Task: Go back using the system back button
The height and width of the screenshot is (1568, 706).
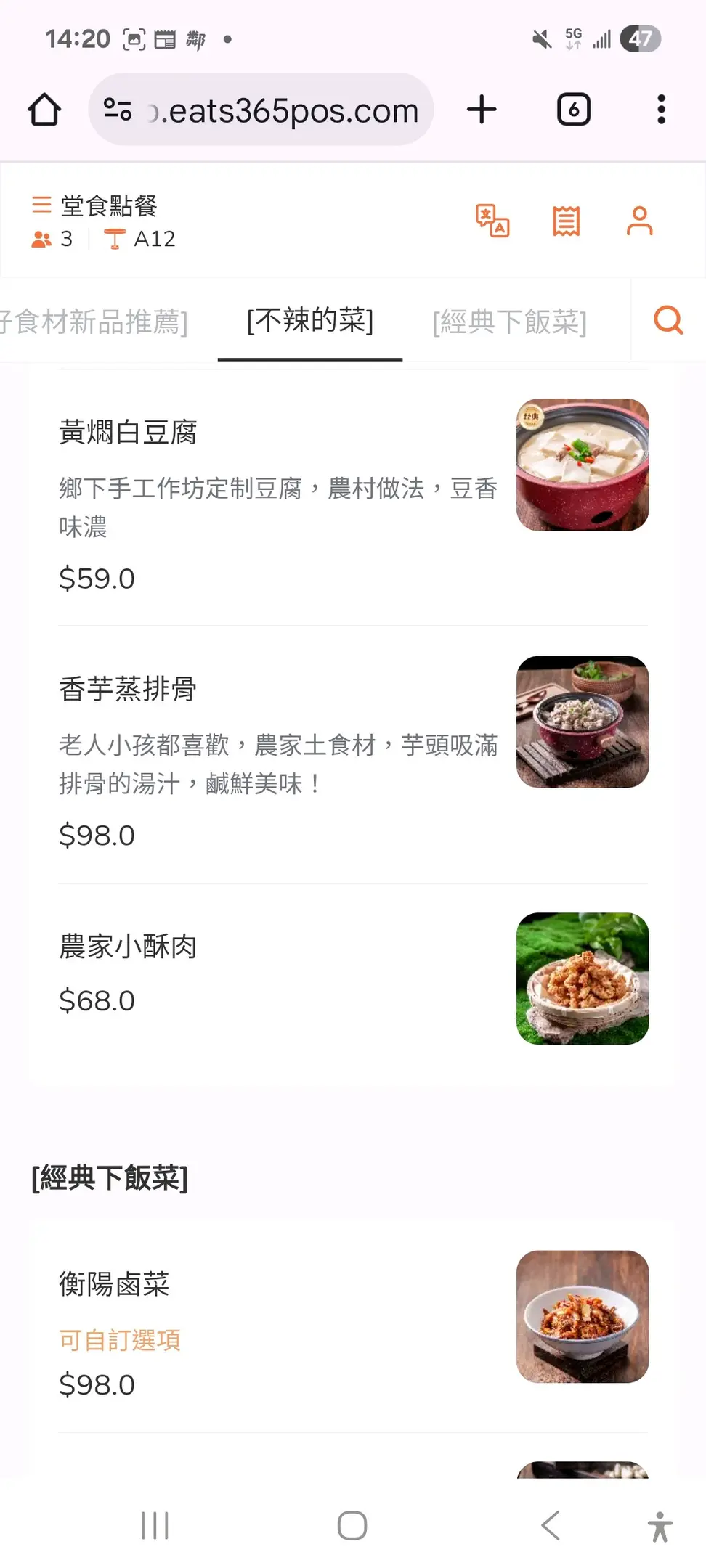Action: [551, 1525]
